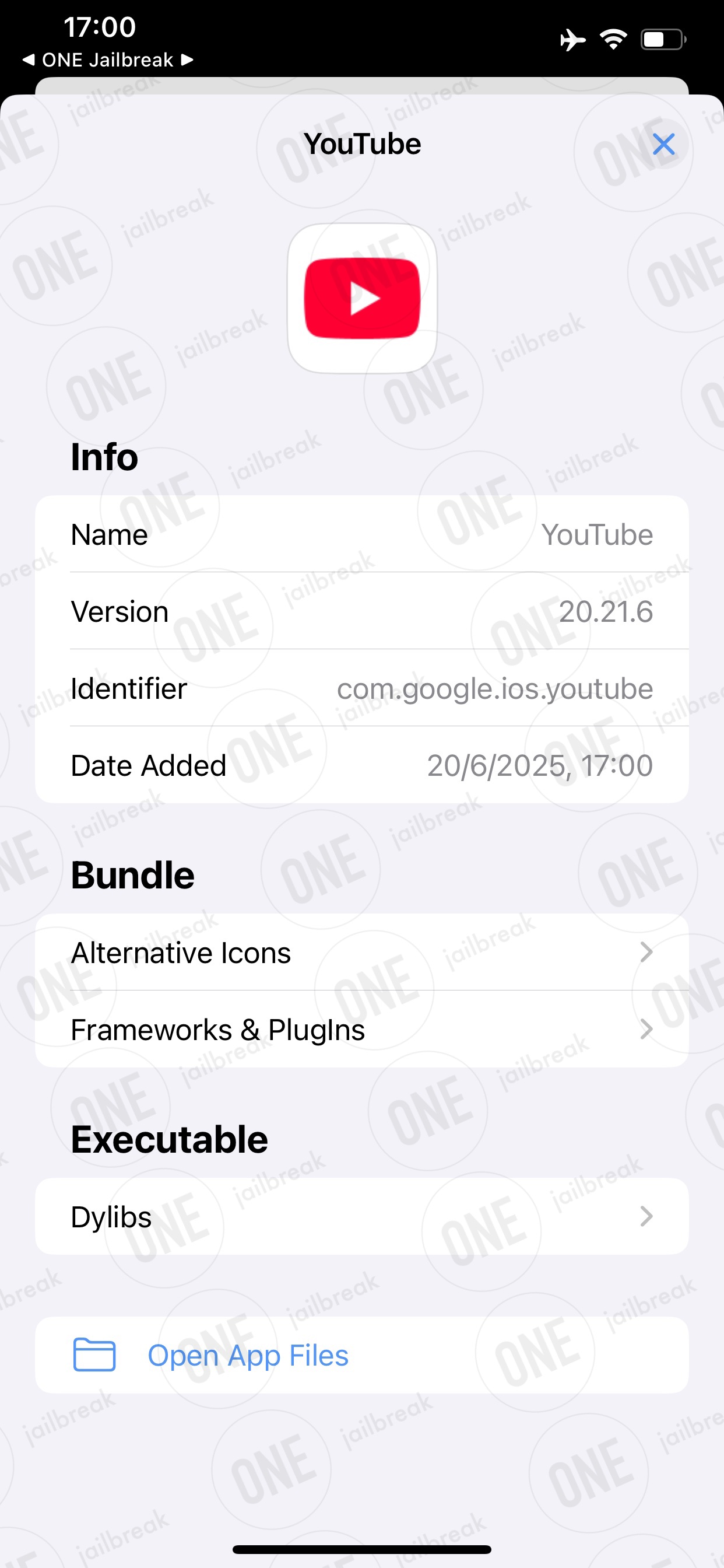Tap Open App Files

(x=362, y=1355)
